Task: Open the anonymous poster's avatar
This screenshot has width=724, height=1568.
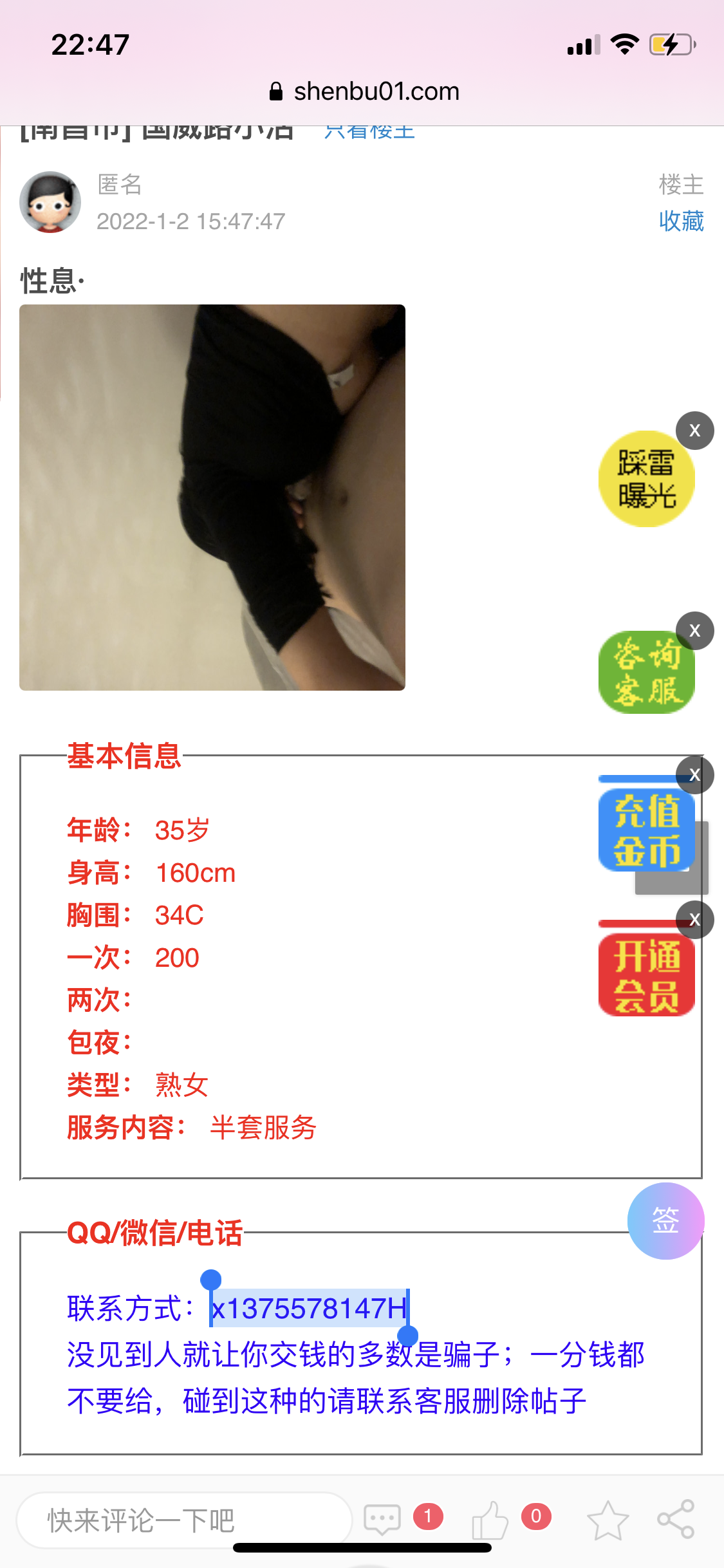Action: pyautogui.click(x=50, y=202)
